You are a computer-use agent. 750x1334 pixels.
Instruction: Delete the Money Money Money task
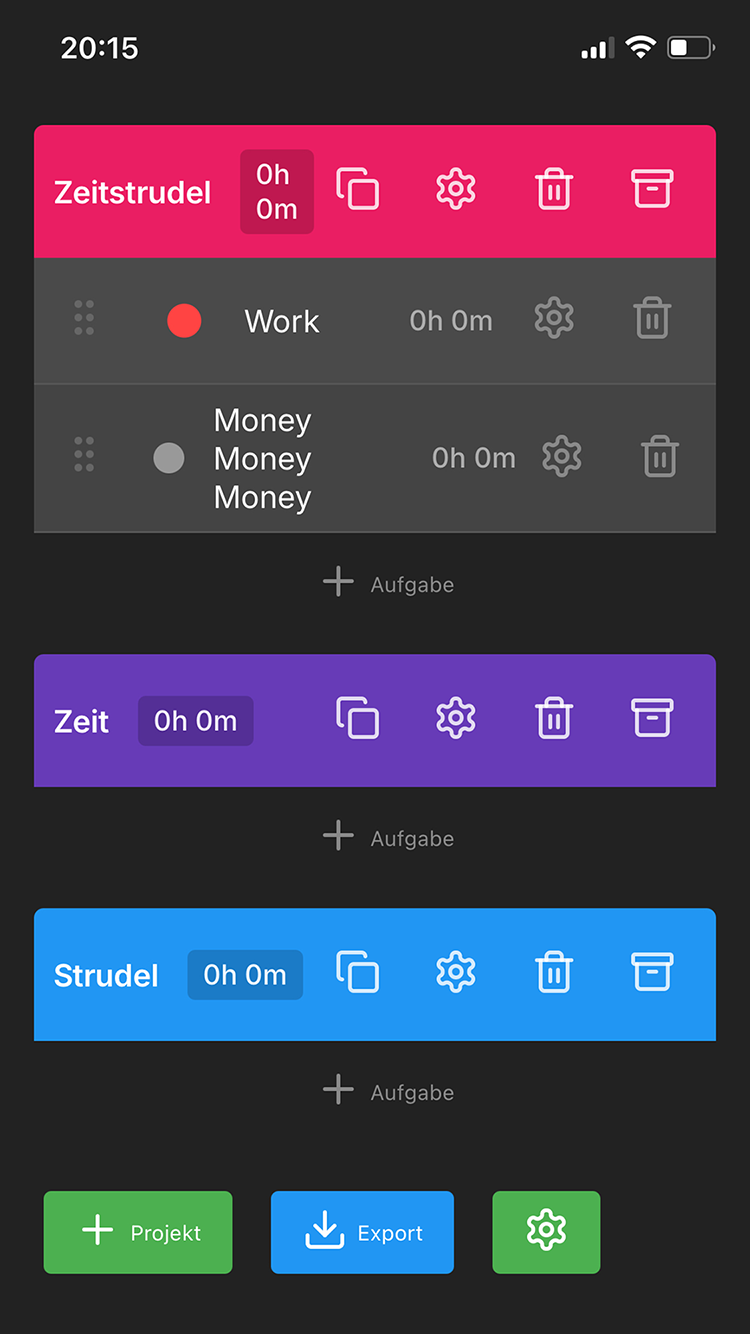(x=660, y=457)
